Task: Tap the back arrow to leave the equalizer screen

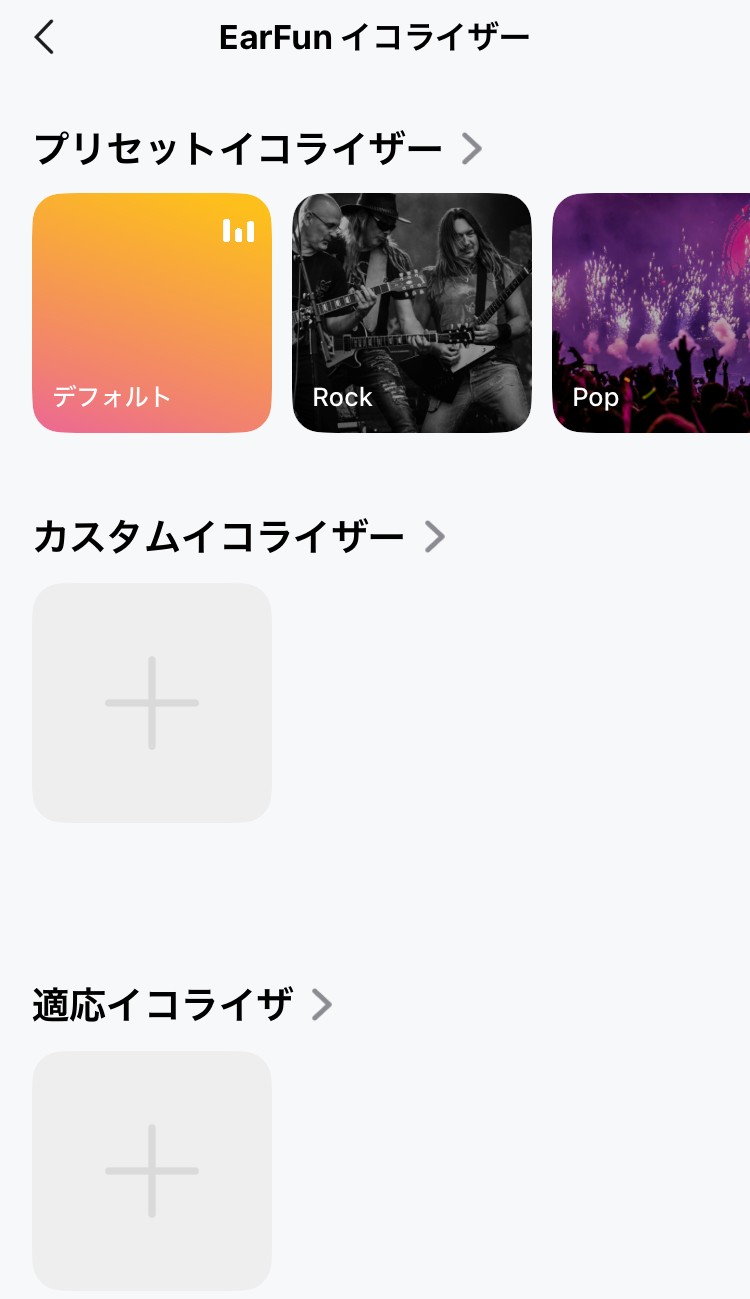Action: click(x=44, y=35)
